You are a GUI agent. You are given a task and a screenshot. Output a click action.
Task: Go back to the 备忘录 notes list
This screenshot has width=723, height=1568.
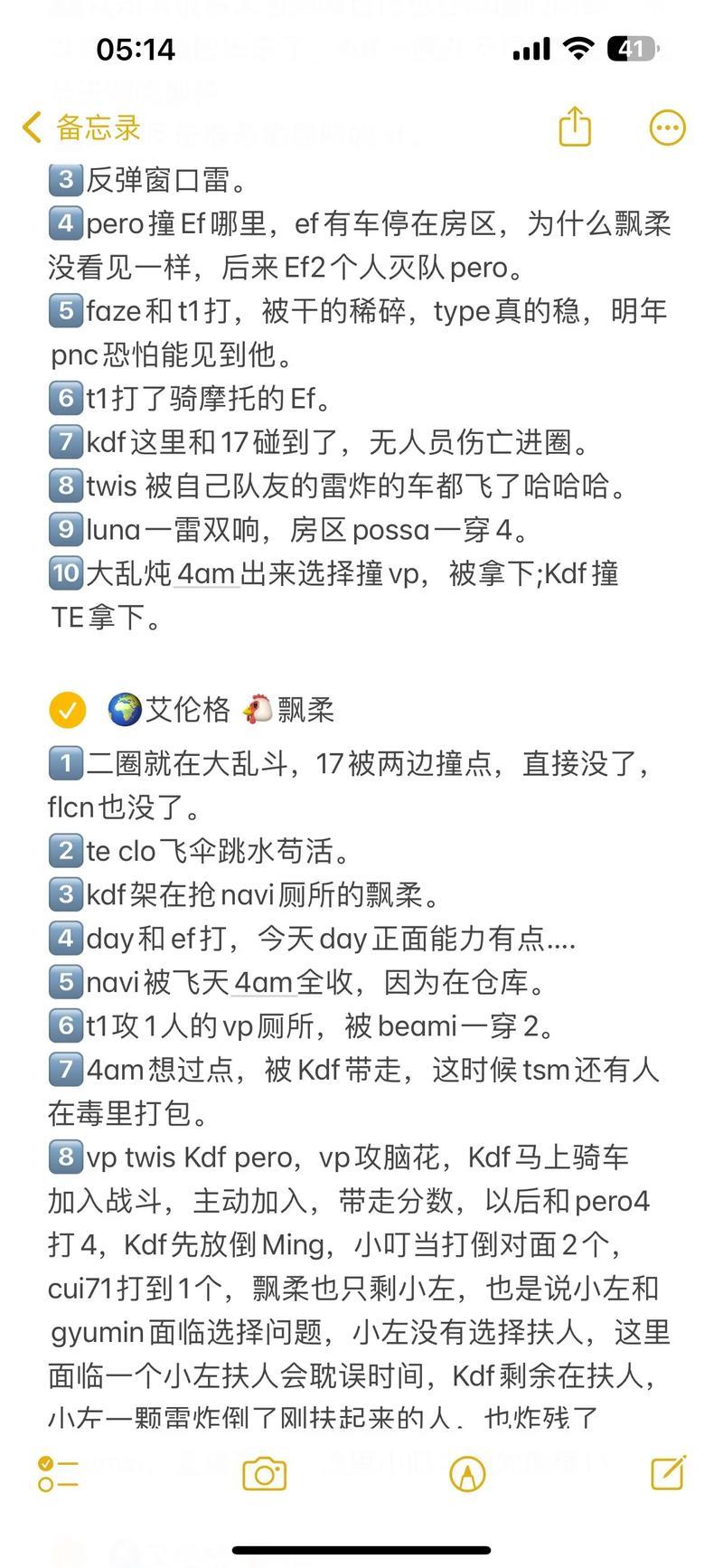click(31, 128)
